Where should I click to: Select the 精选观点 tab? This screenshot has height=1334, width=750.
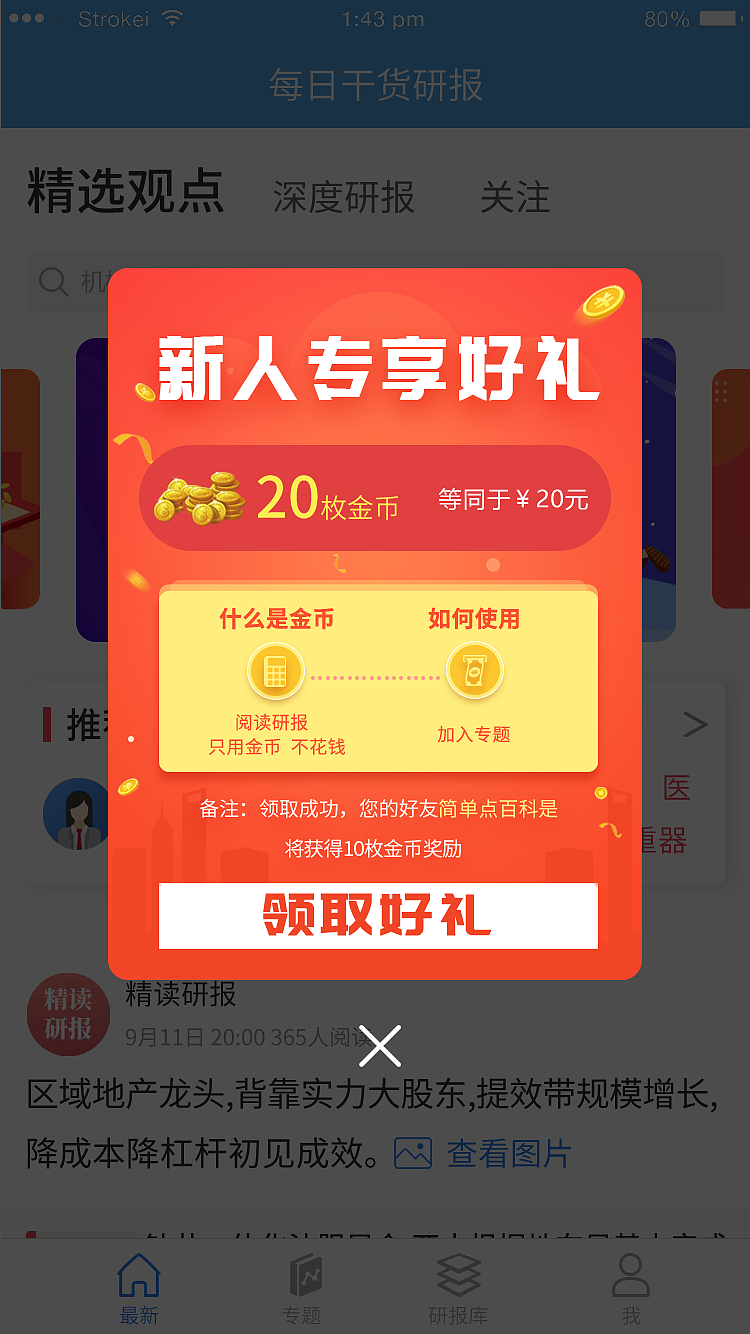[x=122, y=193]
